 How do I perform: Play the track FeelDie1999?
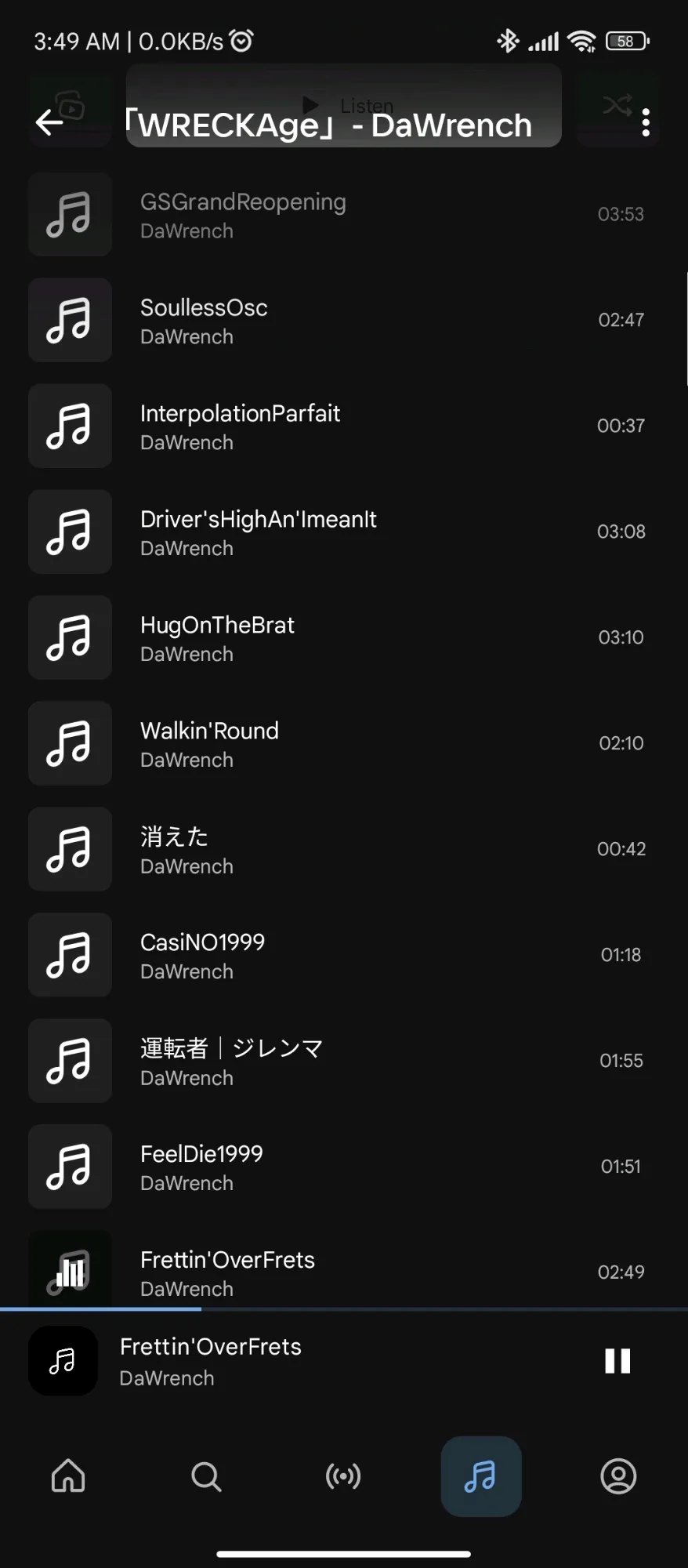(344, 1167)
